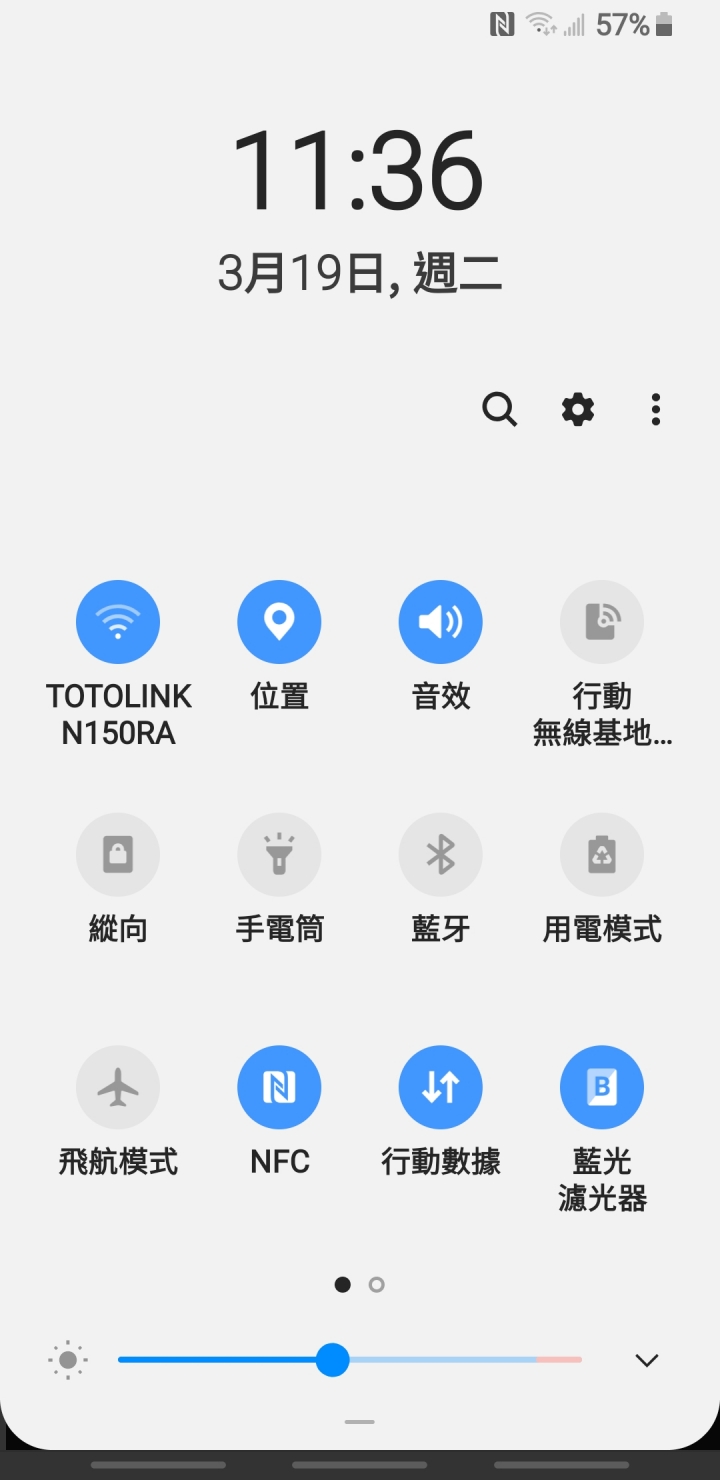Turn on 飛航模式 airplane mode
Viewport: 720px width, 1480px height.
119,1087
